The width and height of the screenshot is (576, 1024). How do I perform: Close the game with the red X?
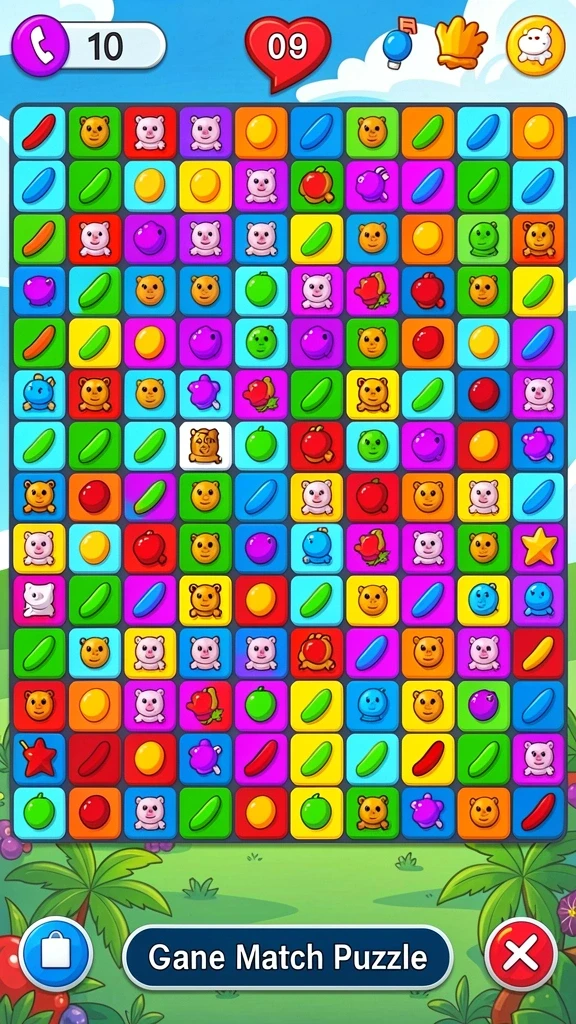pos(520,954)
